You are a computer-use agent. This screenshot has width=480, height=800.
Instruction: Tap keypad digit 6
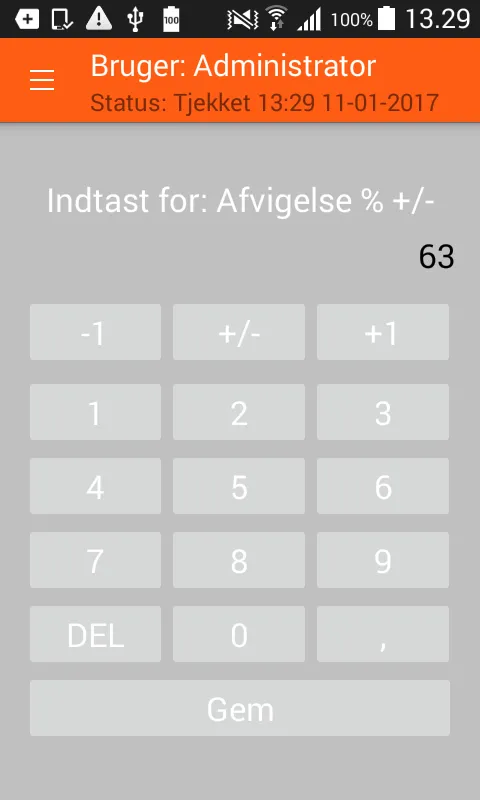click(x=383, y=486)
